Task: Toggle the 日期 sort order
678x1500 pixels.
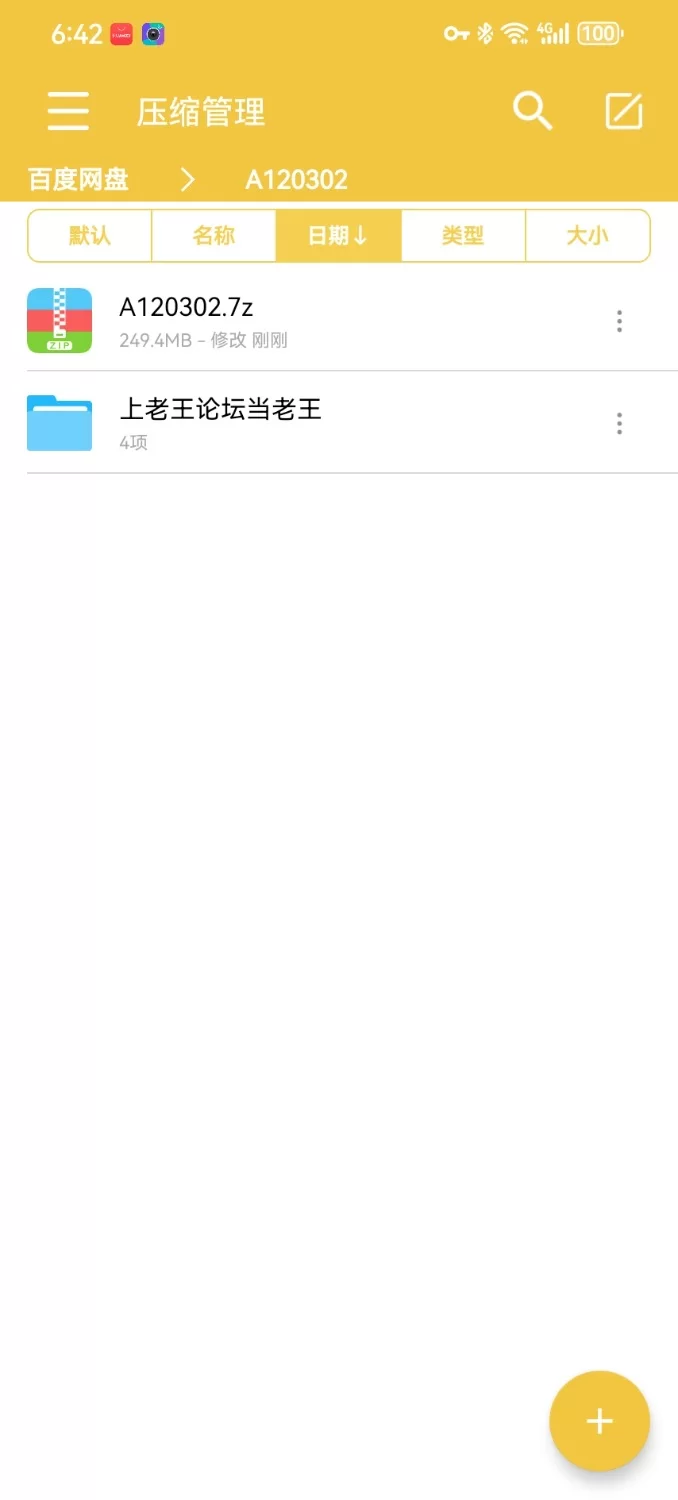Action: click(338, 236)
